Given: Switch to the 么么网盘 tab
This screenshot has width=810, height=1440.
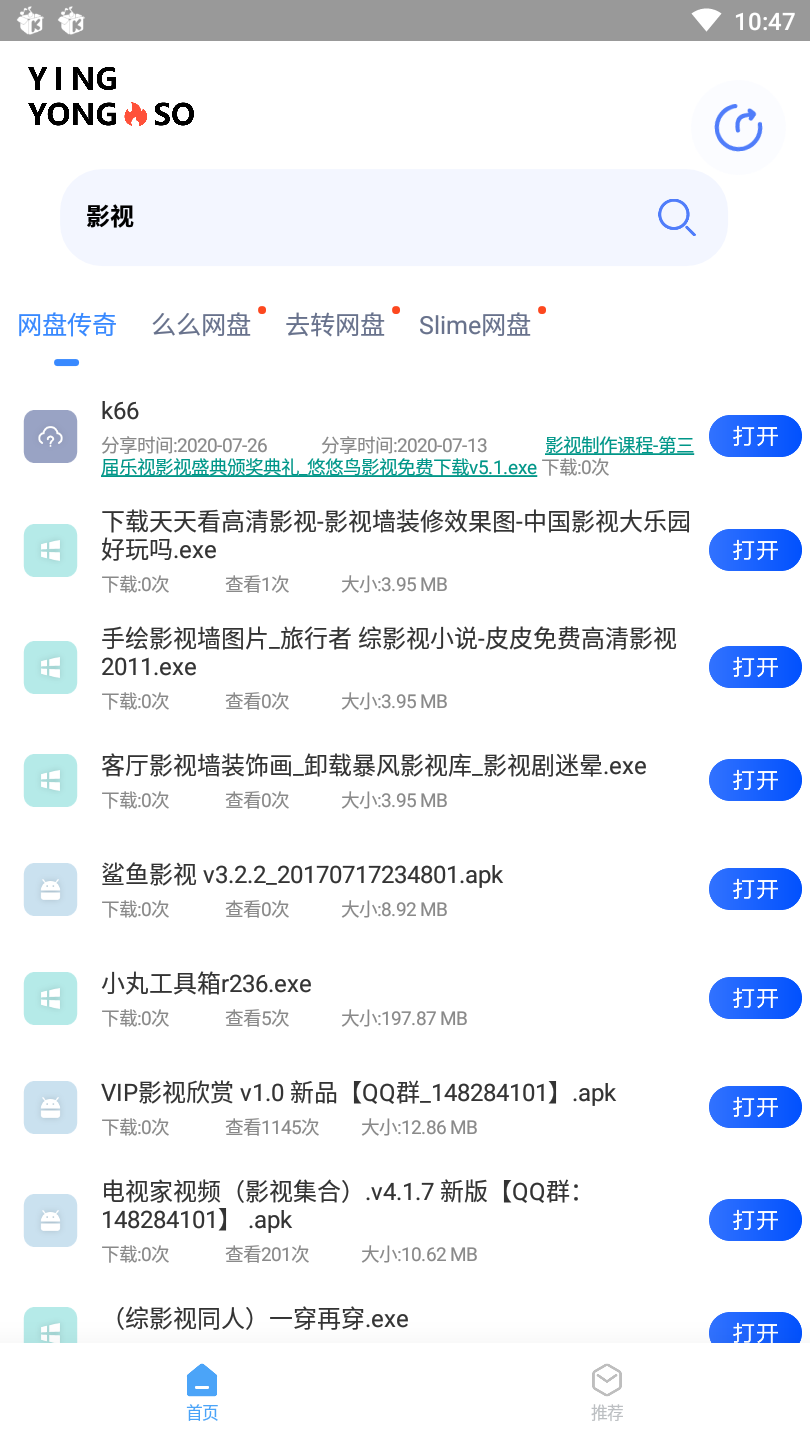Looking at the screenshot, I should point(201,325).
